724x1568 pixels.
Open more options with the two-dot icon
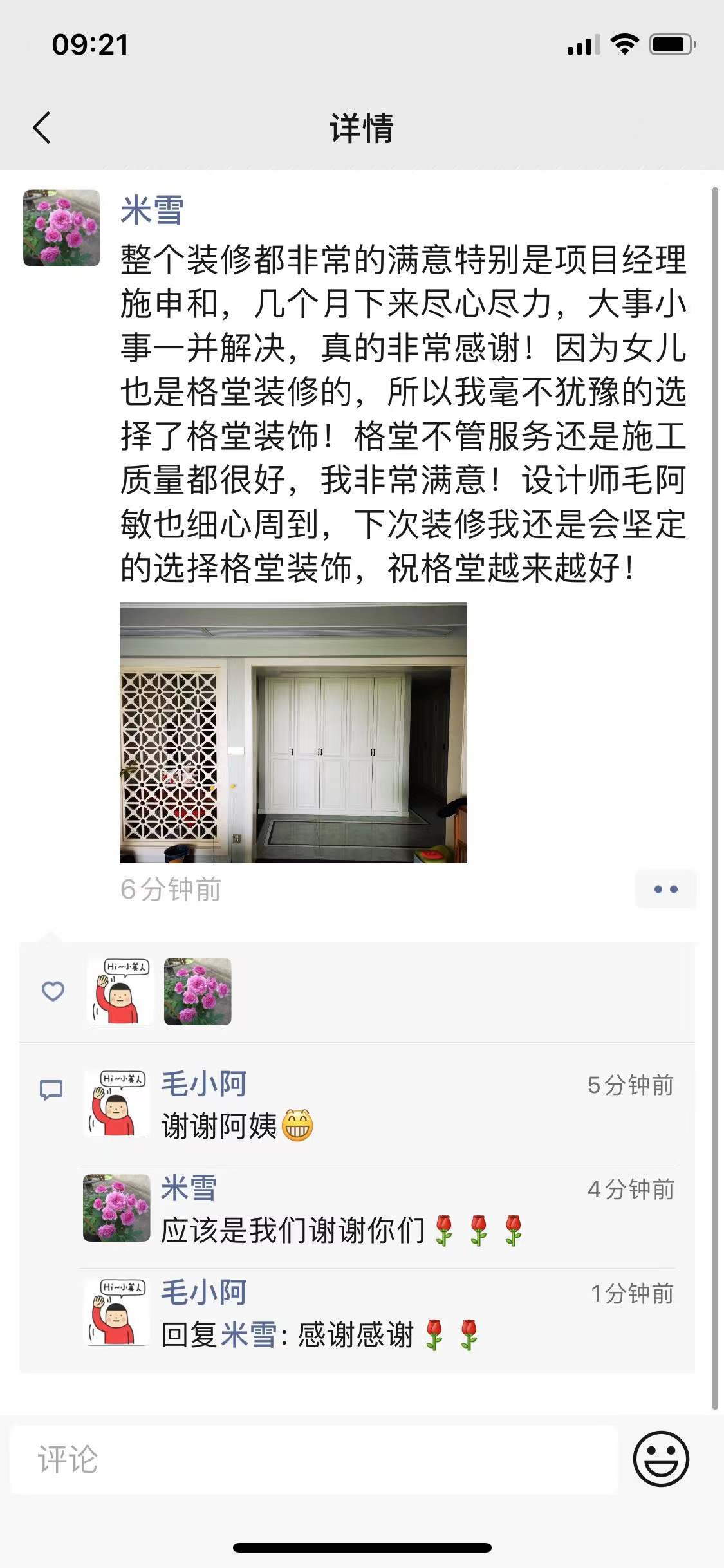[666, 889]
